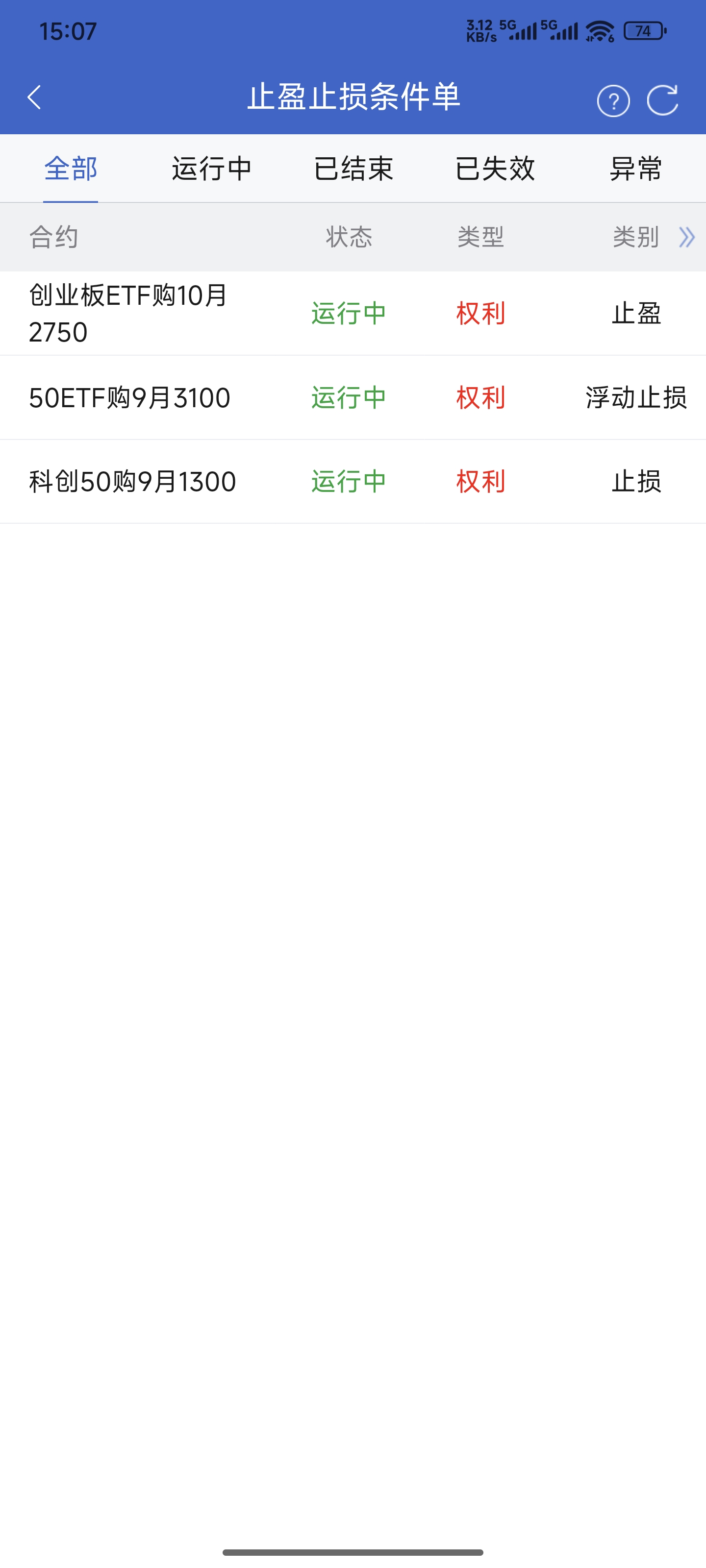Switch to the 运行中 tab
This screenshot has width=706, height=1568.
[x=211, y=169]
